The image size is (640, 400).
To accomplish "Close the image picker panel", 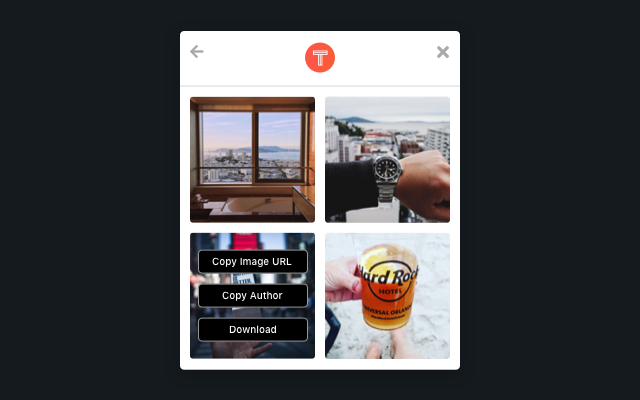I will [x=443, y=52].
